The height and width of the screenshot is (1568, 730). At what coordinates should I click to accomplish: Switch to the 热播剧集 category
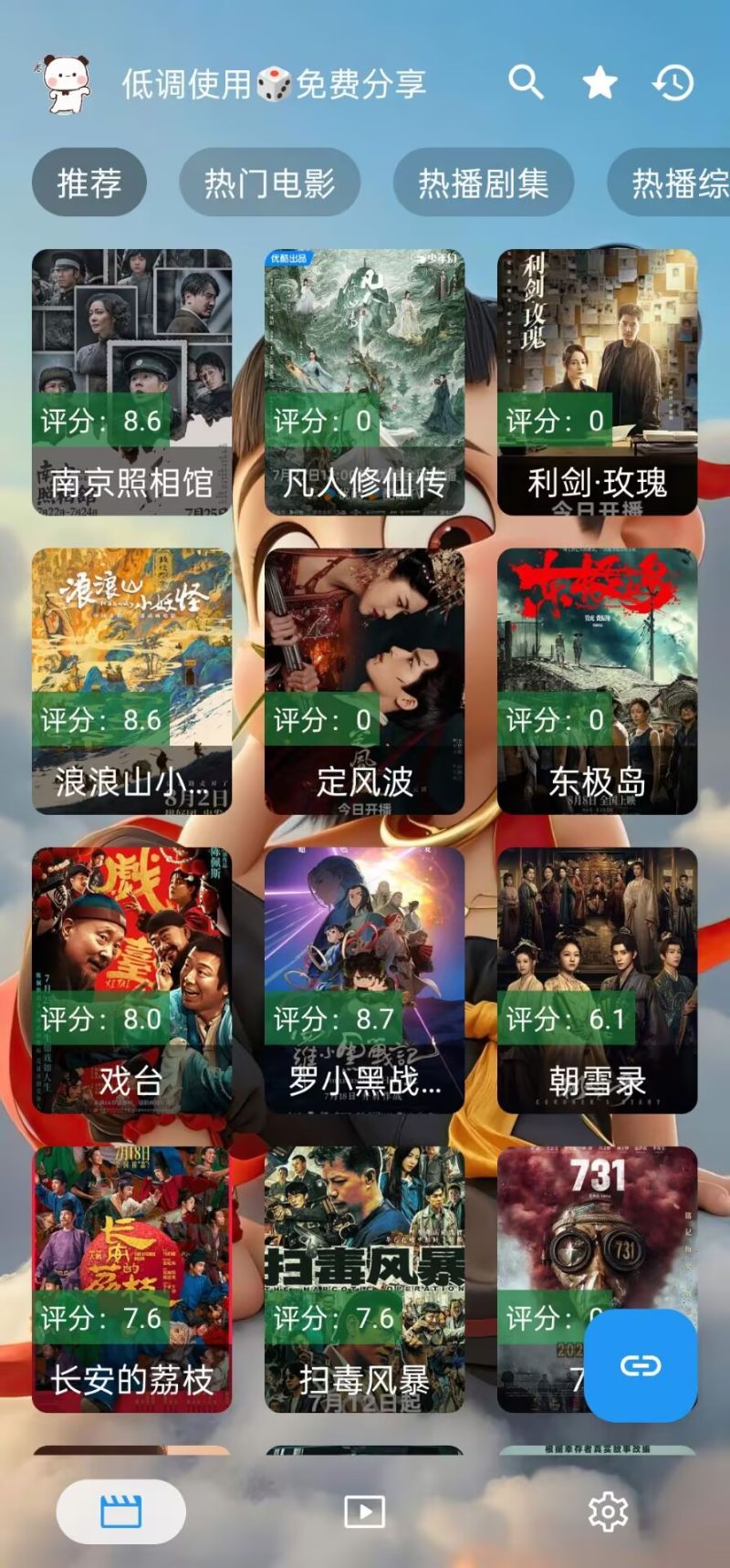coord(484,183)
